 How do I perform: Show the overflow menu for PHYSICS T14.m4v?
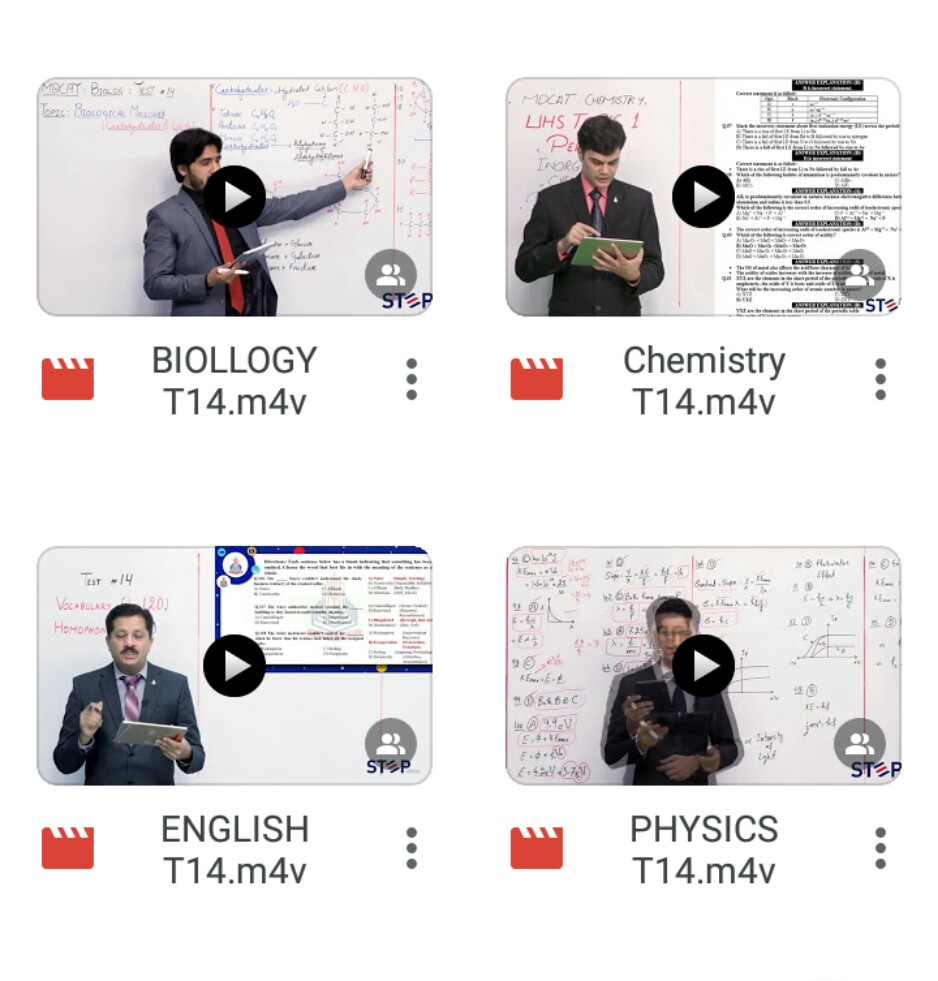pyautogui.click(x=880, y=848)
